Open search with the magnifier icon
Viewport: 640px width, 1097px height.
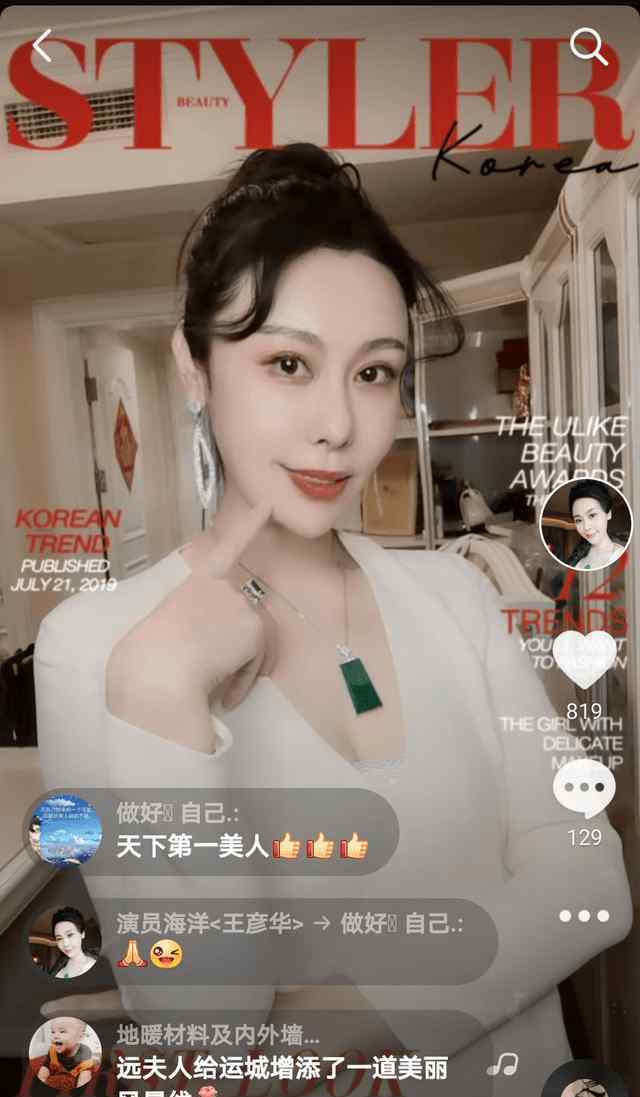click(x=588, y=46)
